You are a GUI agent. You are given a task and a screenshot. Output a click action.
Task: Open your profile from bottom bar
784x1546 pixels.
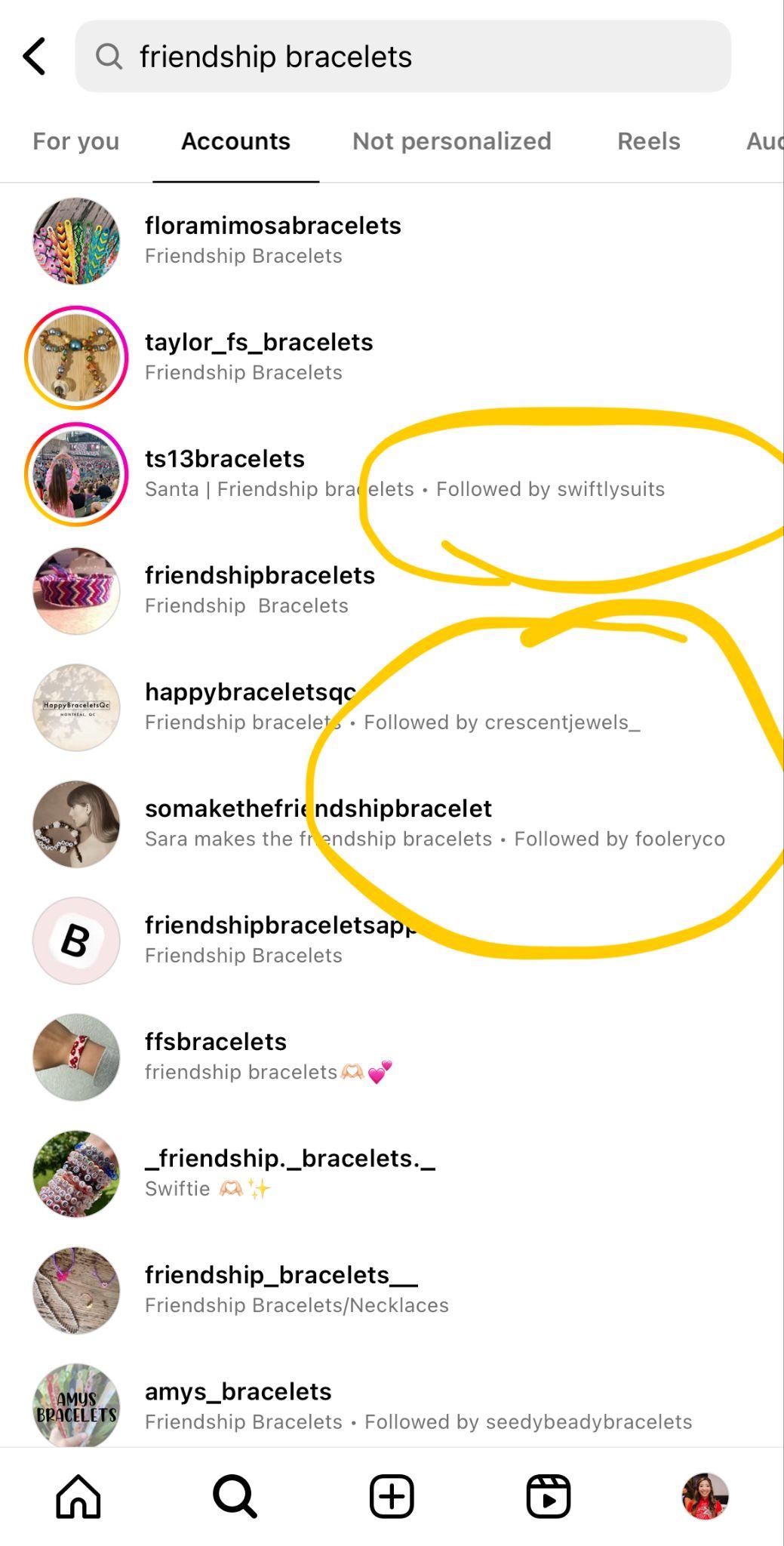point(705,1496)
